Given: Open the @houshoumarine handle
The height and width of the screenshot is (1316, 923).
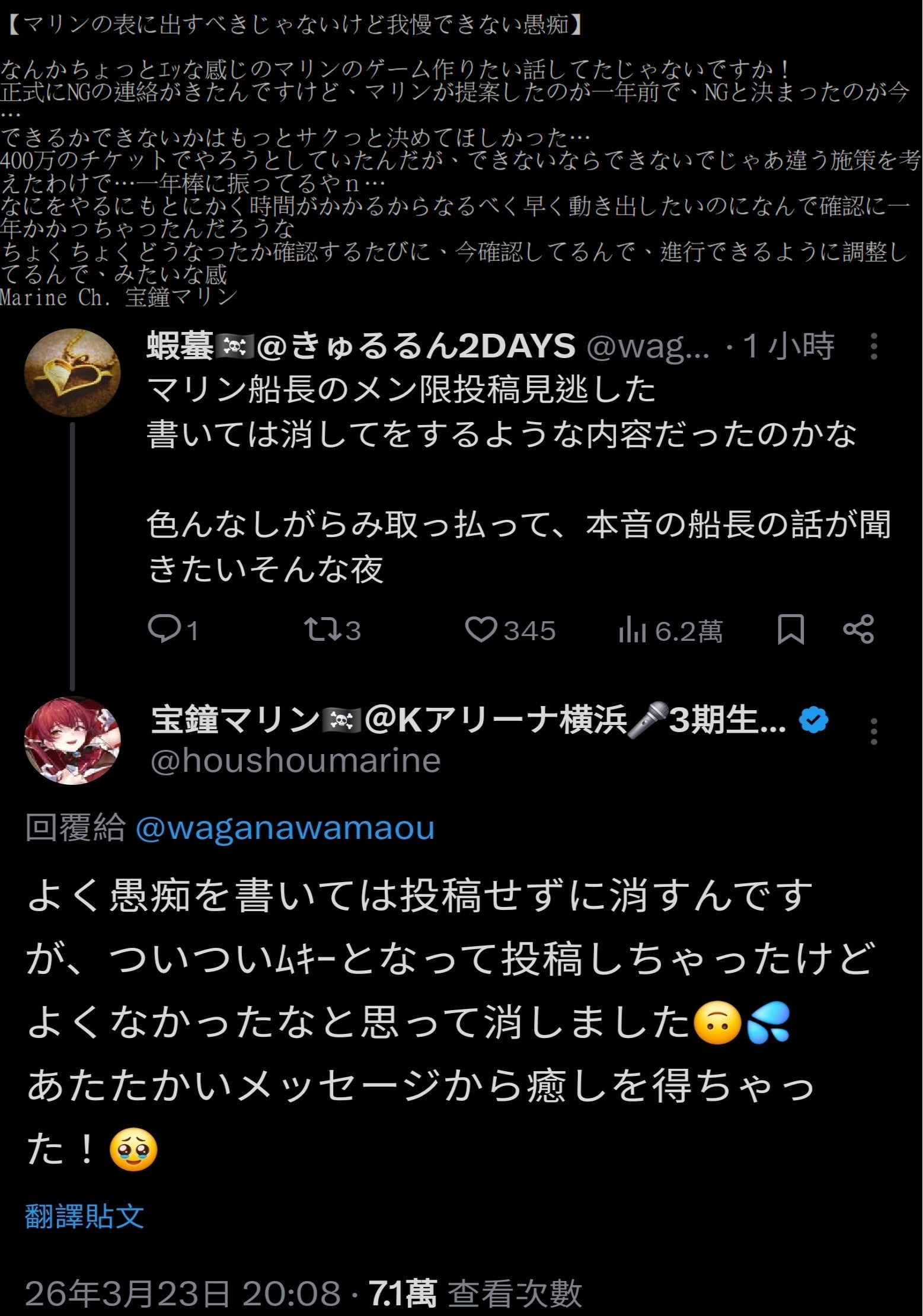Looking at the screenshot, I should pos(295,761).
